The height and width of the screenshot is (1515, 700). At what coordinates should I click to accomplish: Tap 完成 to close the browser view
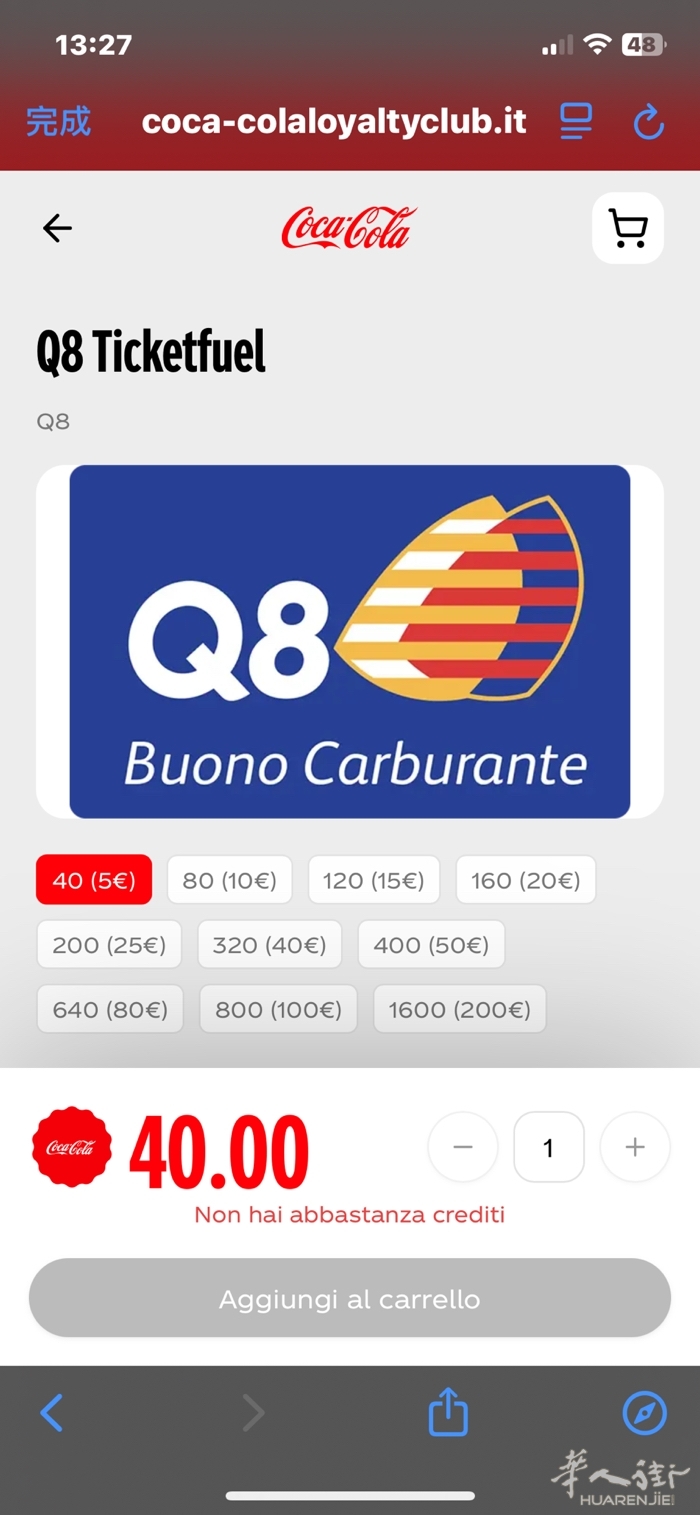point(58,122)
